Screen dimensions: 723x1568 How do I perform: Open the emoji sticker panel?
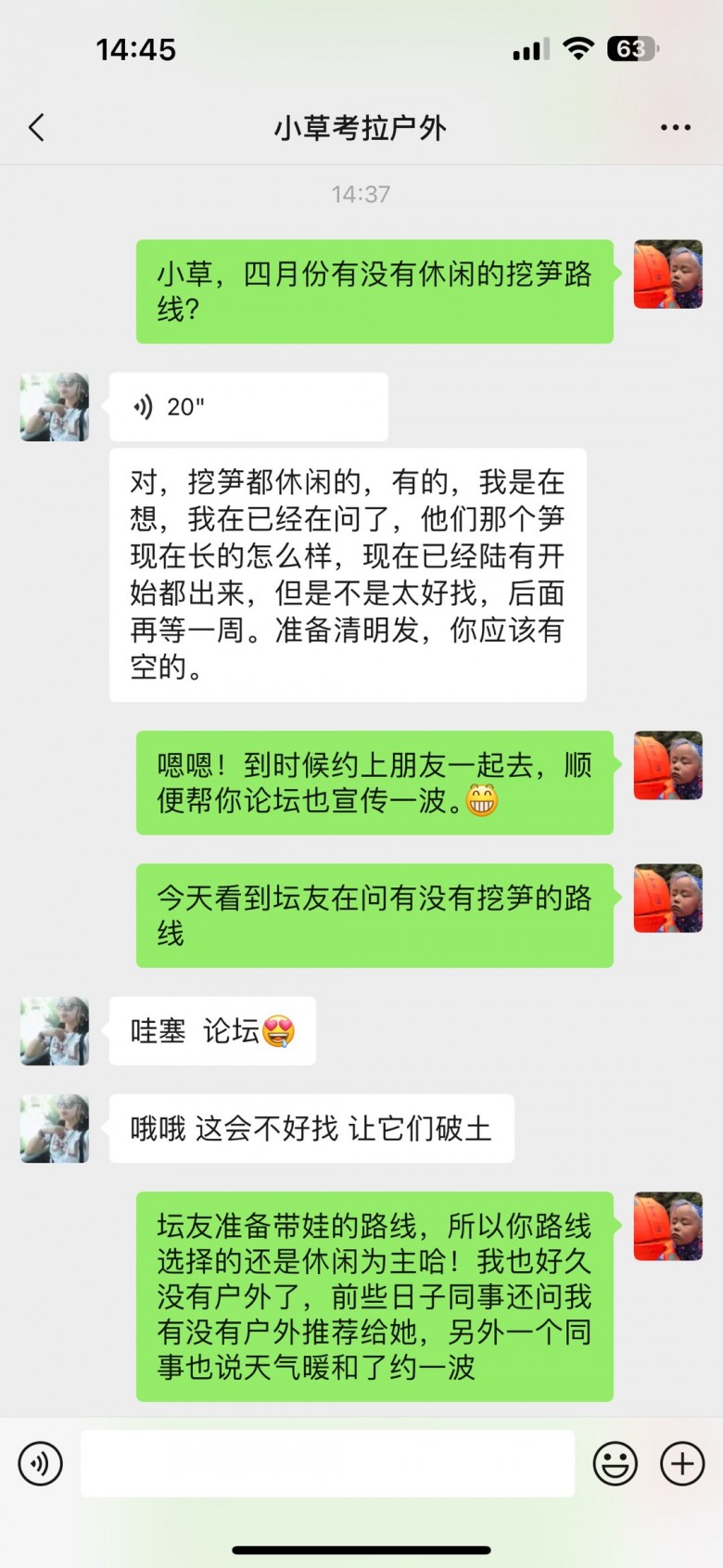[x=615, y=1464]
